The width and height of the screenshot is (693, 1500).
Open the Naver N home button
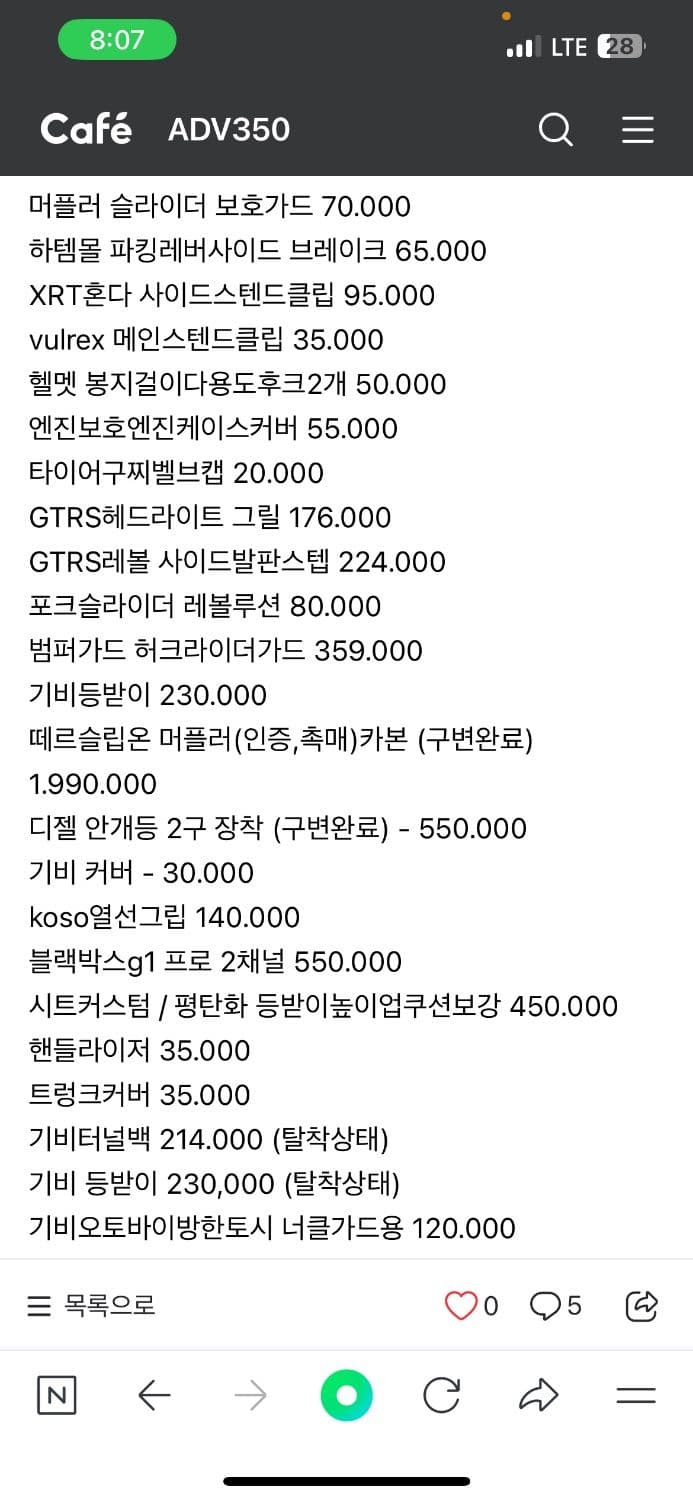[x=57, y=1395]
